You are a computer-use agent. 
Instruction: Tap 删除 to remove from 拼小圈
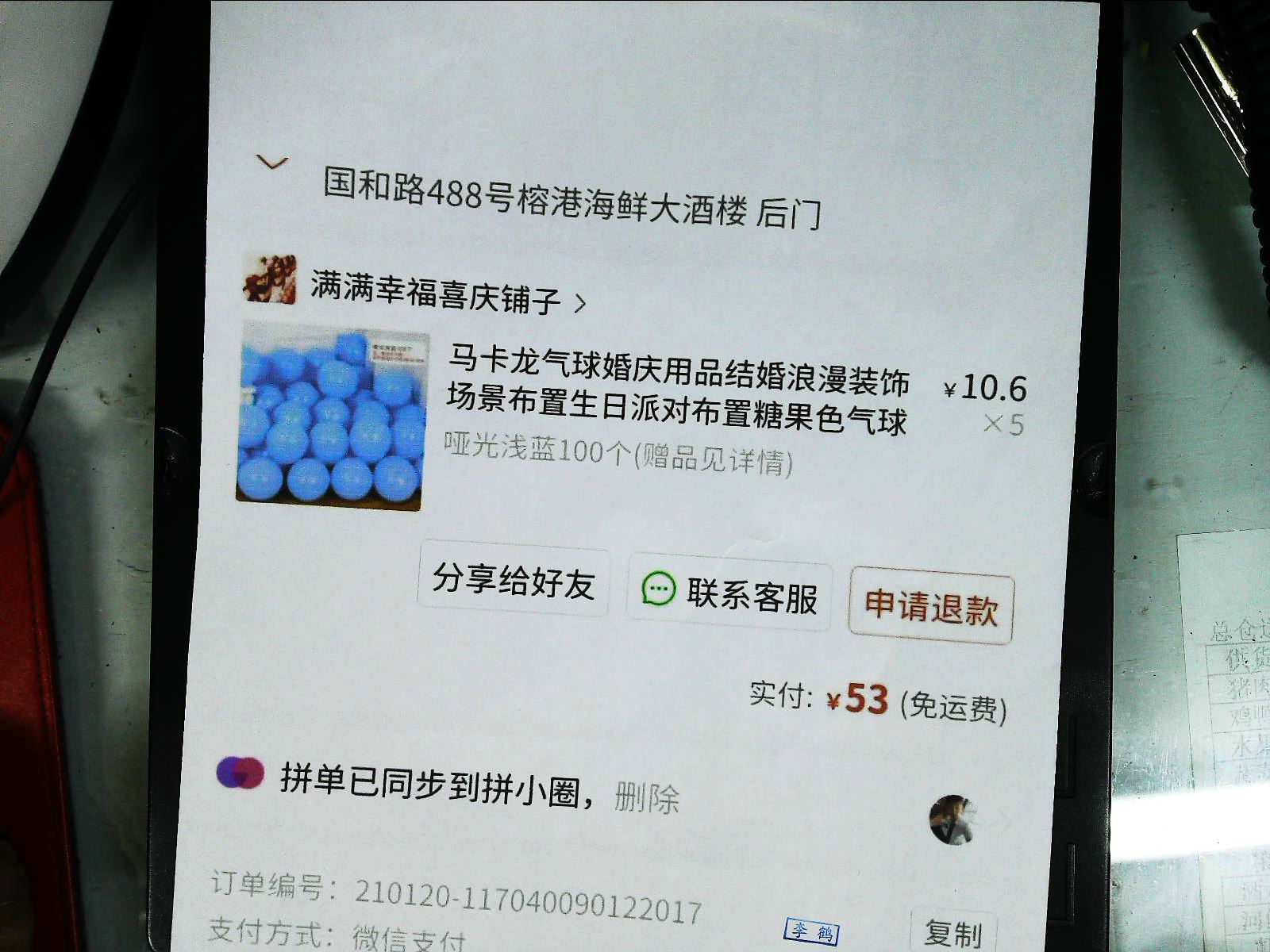(x=647, y=797)
